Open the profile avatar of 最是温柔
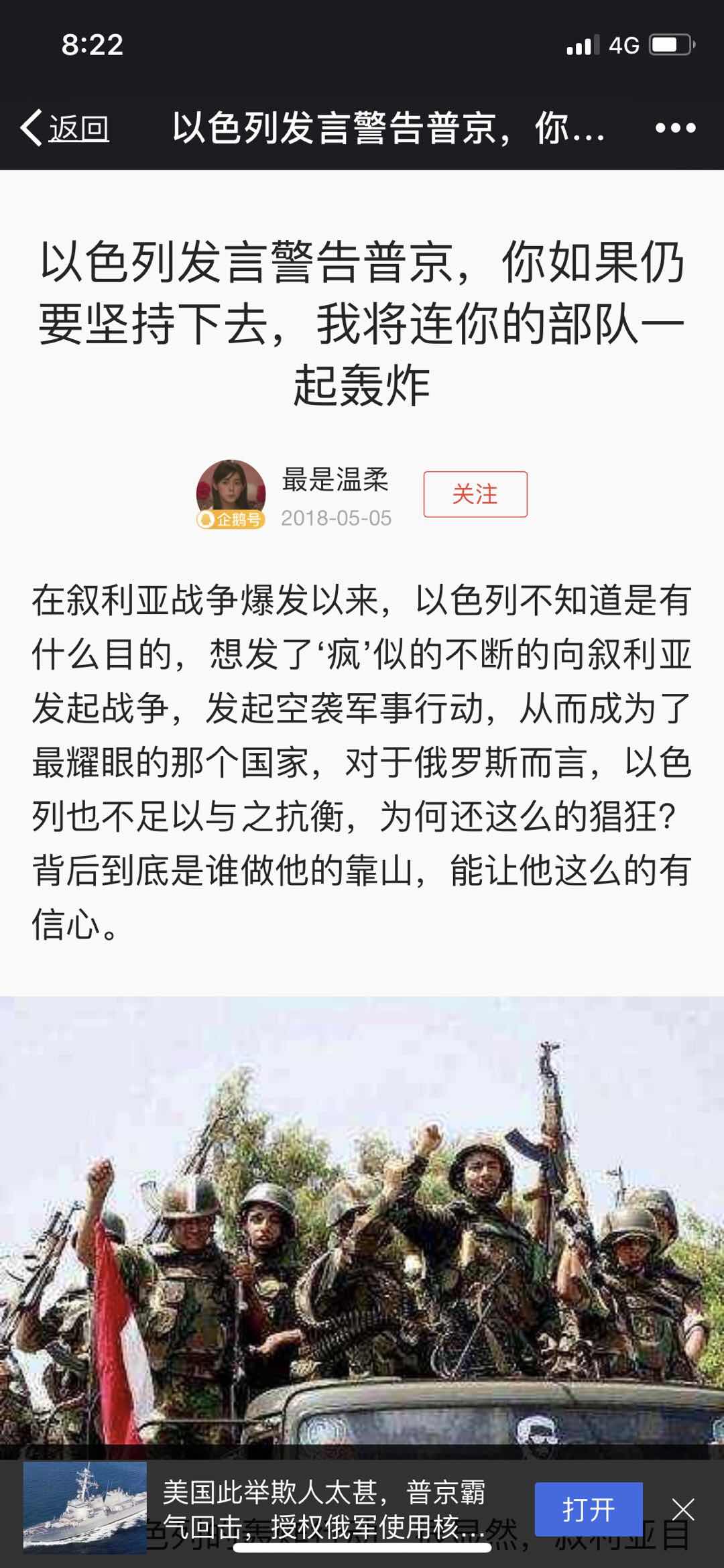Image resolution: width=724 pixels, height=1568 pixels. 231,493
